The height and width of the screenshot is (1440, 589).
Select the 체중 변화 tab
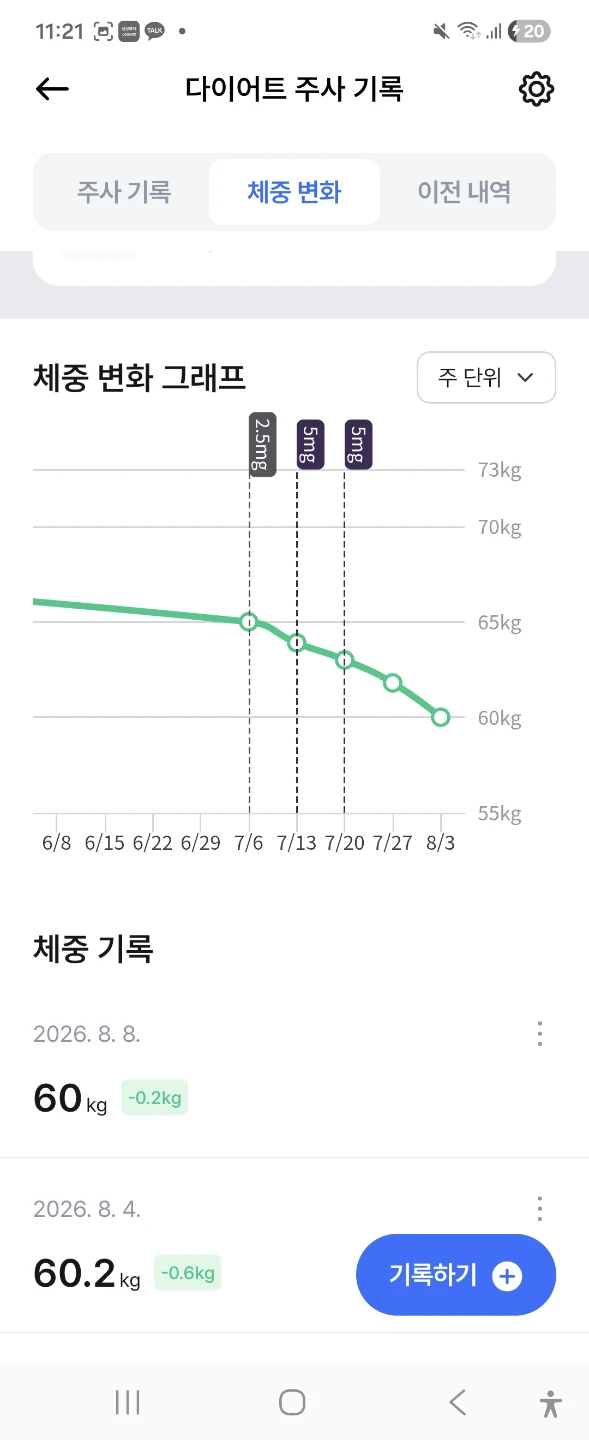point(294,192)
